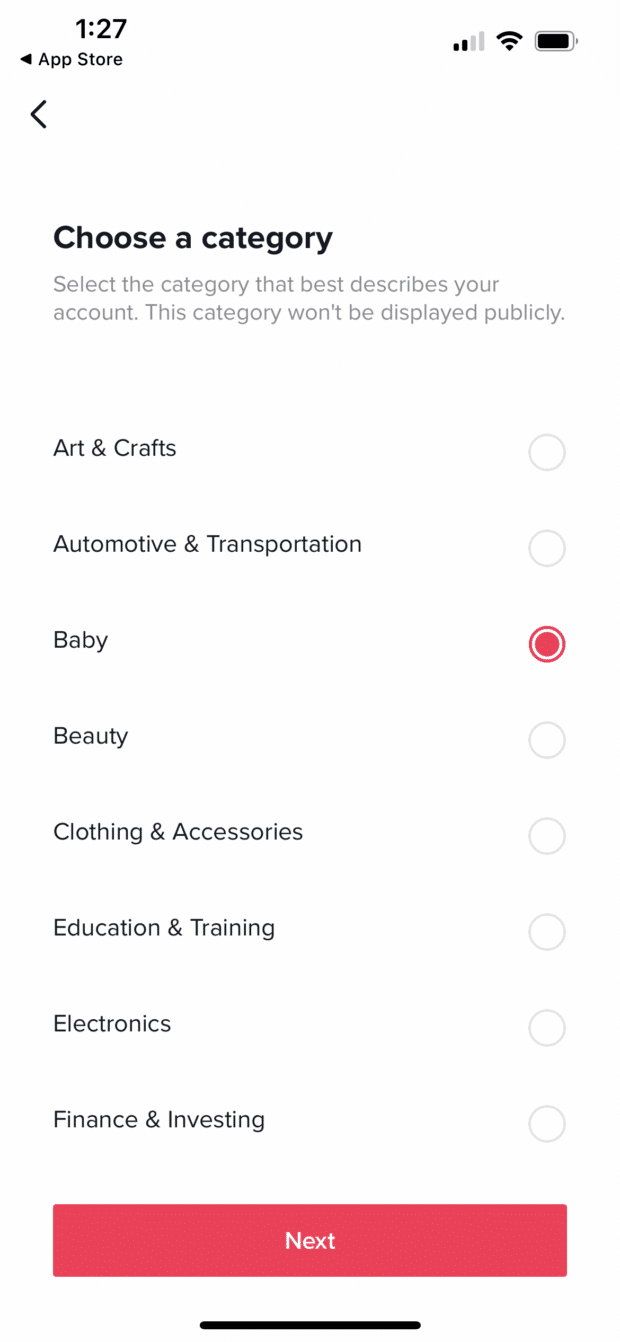Pick Finance & Investing category

click(309, 1121)
